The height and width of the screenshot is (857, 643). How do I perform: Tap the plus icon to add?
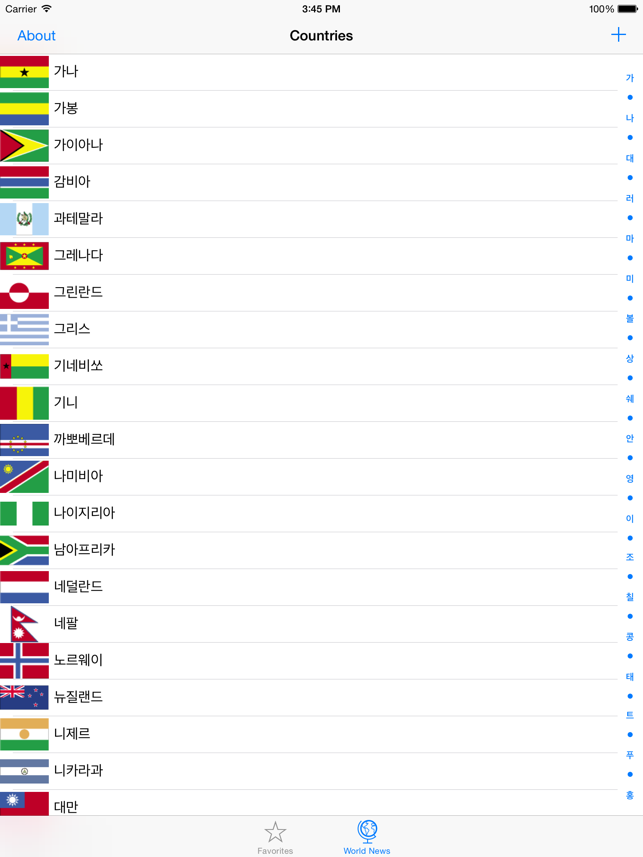618,35
